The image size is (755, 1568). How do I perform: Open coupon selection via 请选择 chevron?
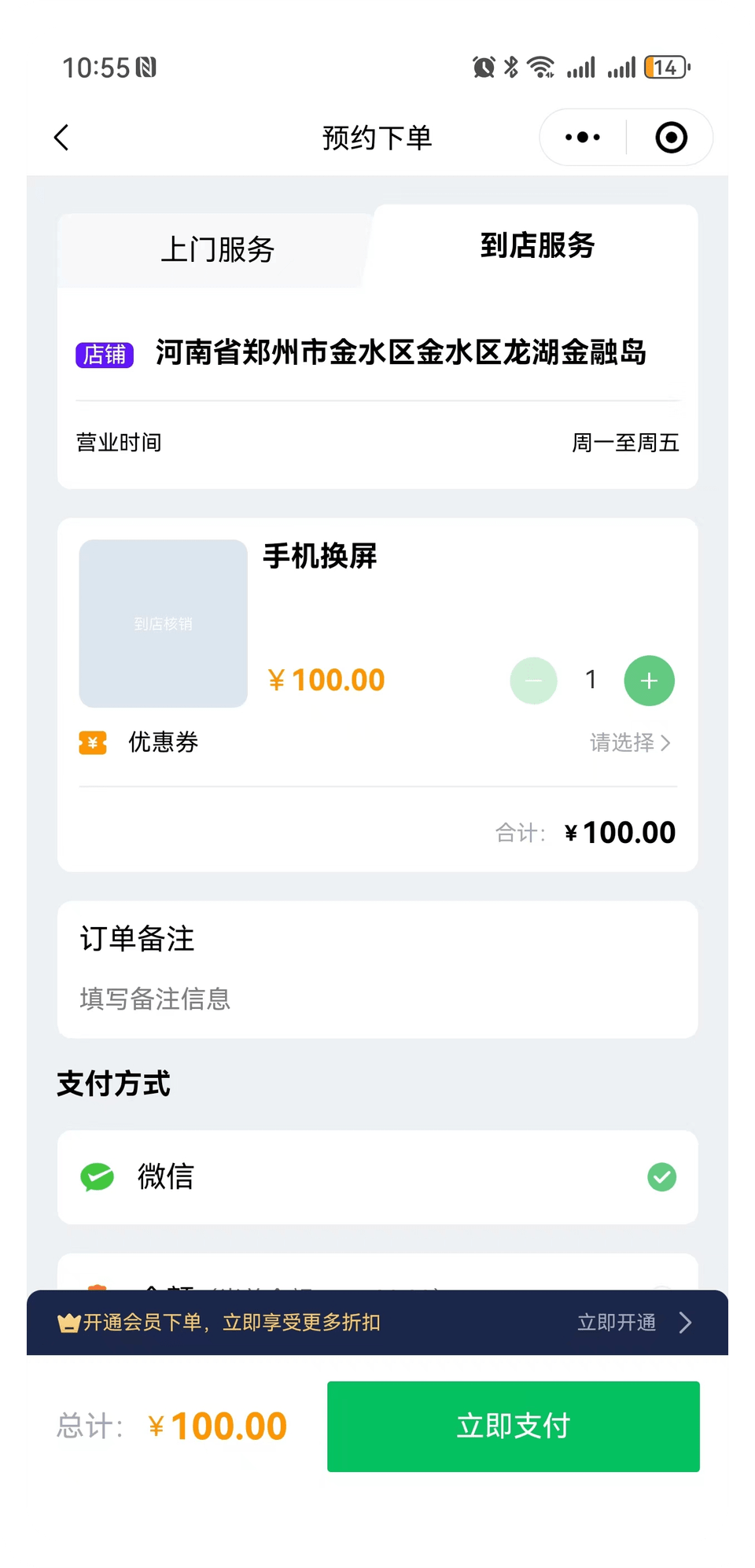628,742
